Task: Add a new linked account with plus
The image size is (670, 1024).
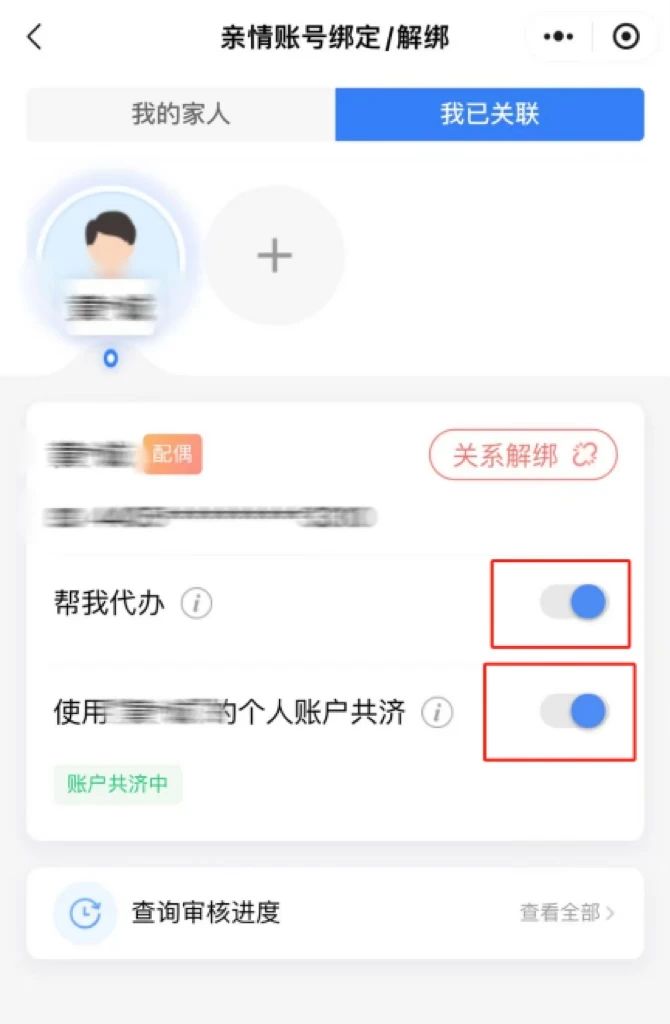Action: (274, 256)
